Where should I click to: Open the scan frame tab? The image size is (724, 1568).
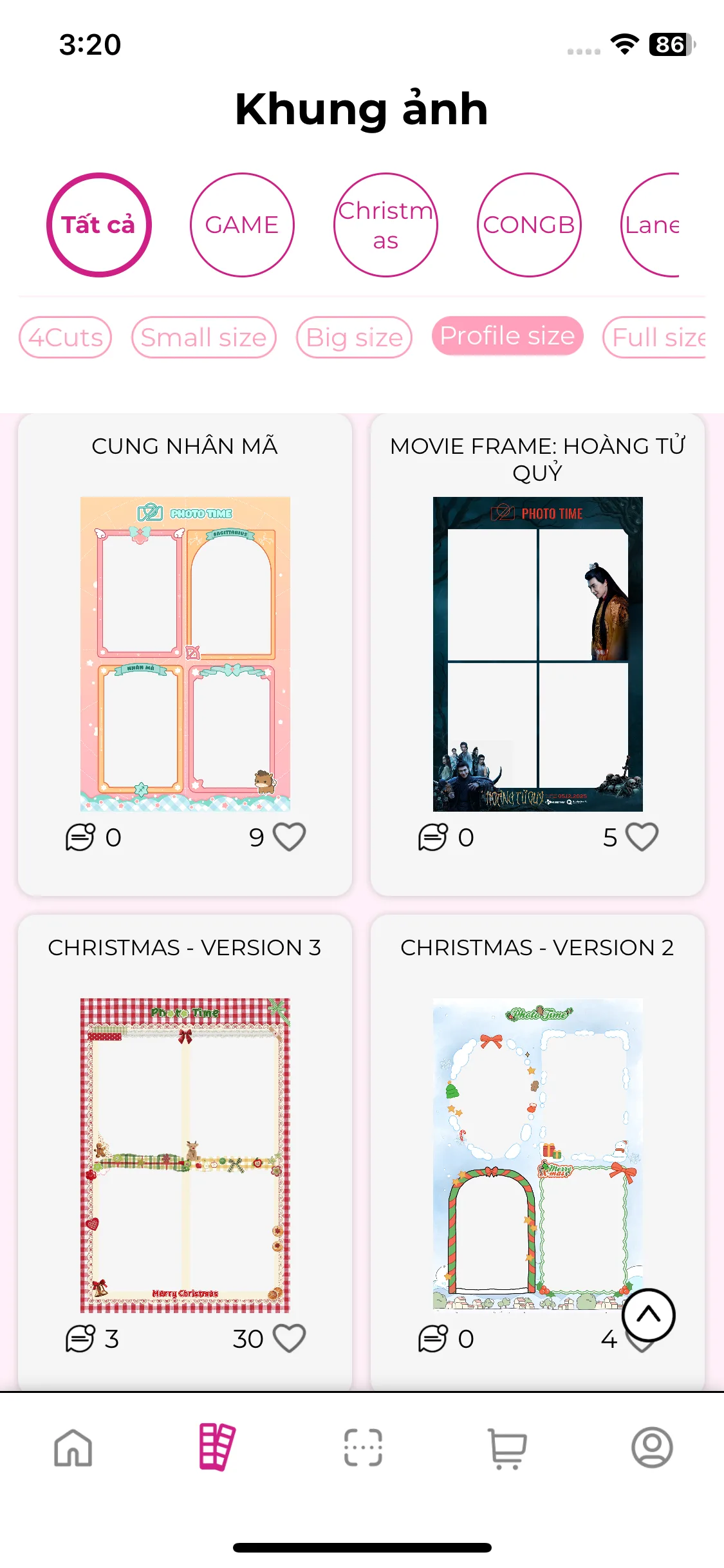(363, 1448)
